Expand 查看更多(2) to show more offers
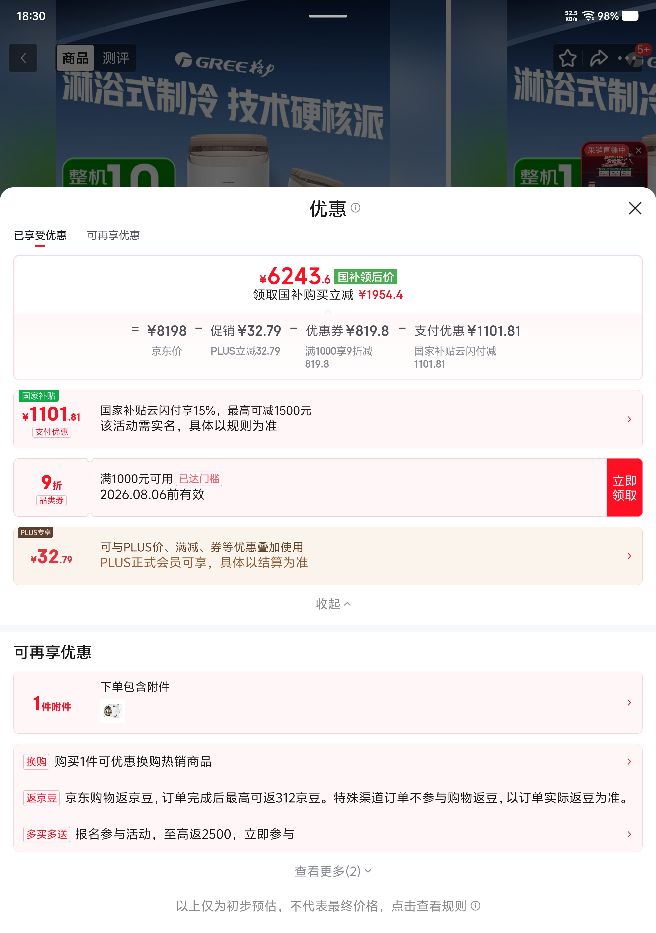656x933 pixels. 333,871
